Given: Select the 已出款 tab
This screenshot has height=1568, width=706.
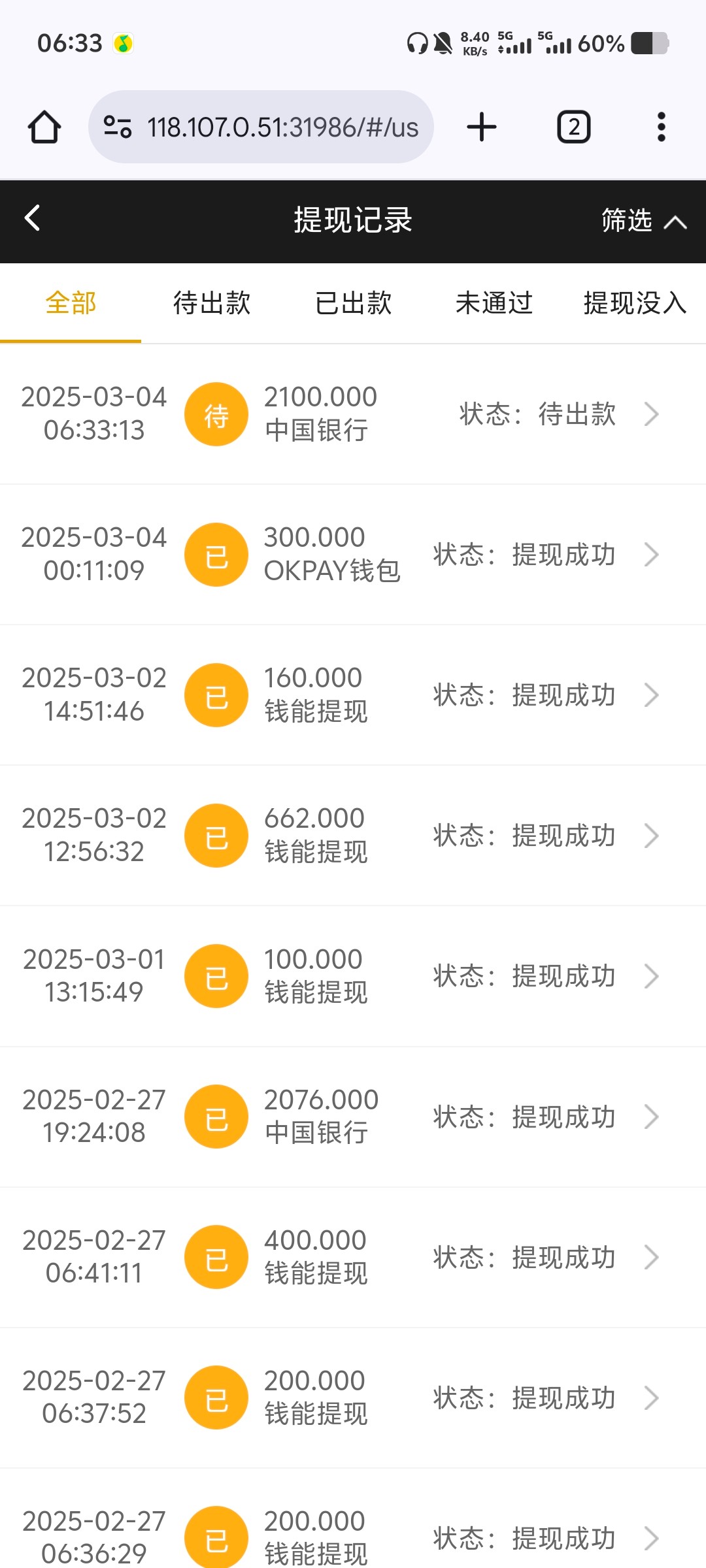Looking at the screenshot, I should (x=353, y=303).
